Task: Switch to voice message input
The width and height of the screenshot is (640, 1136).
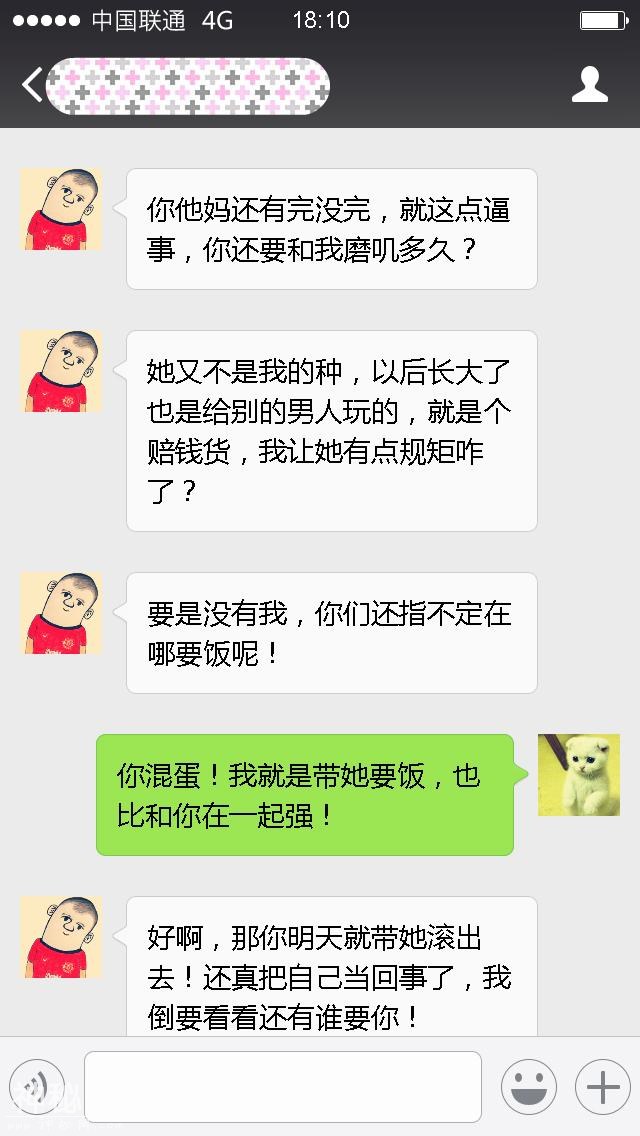Action: (37, 1087)
